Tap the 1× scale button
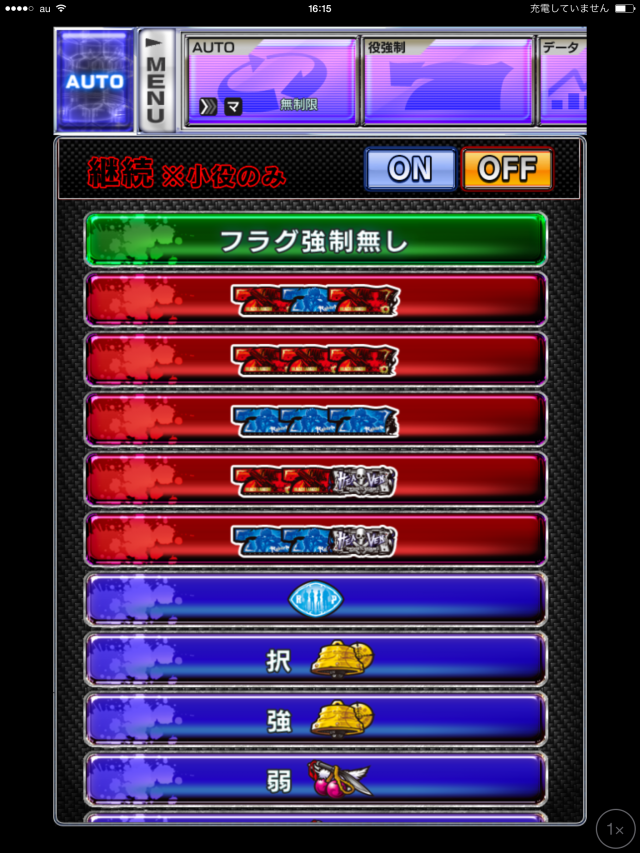 tap(616, 830)
